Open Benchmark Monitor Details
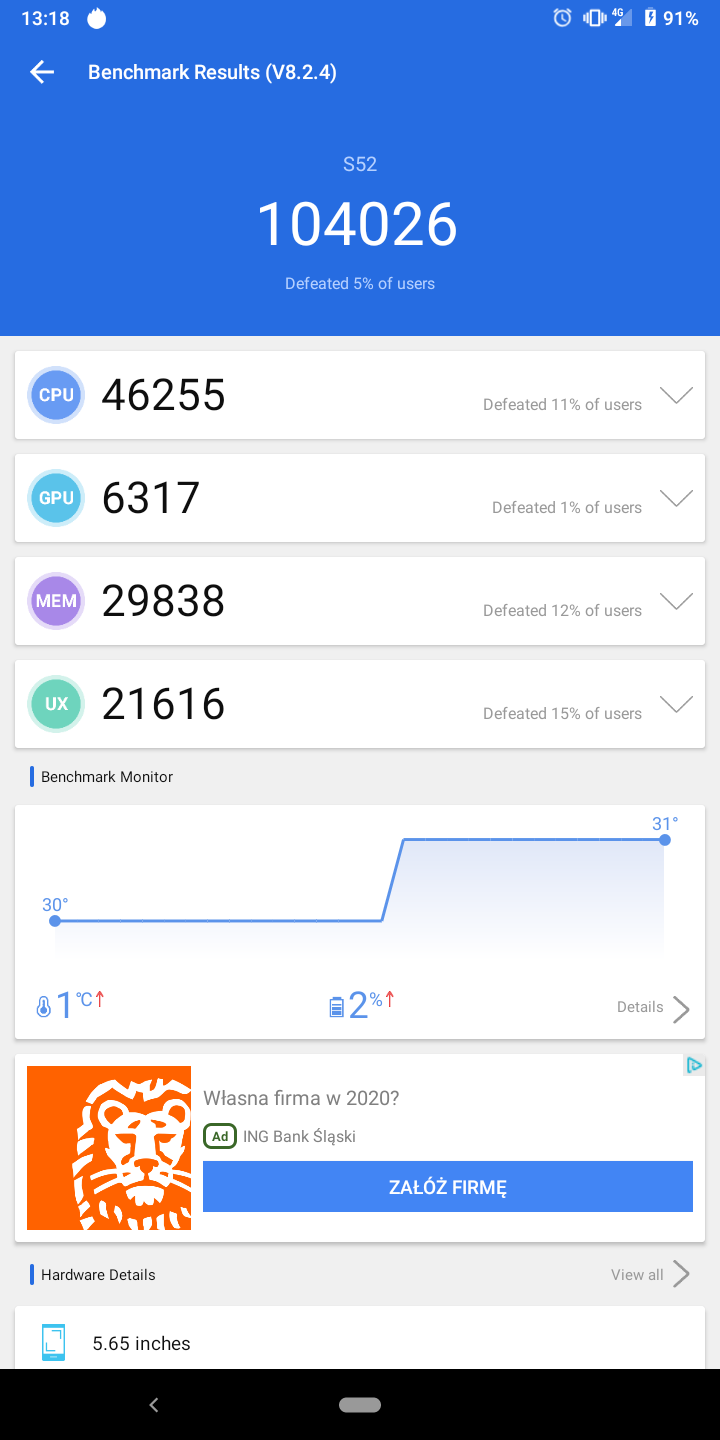720x1440 pixels. pyautogui.click(x=654, y=1008)
